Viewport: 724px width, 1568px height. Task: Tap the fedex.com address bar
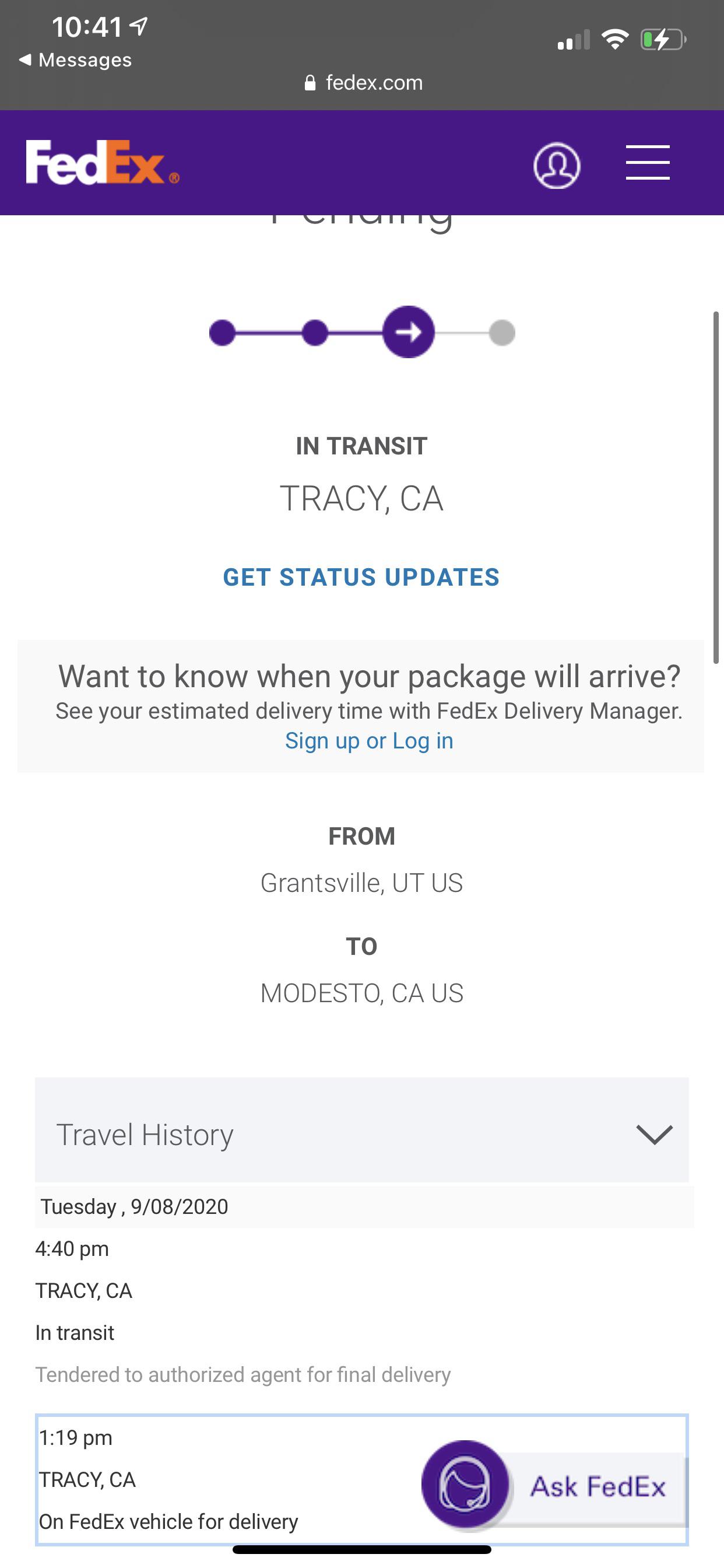363,83
